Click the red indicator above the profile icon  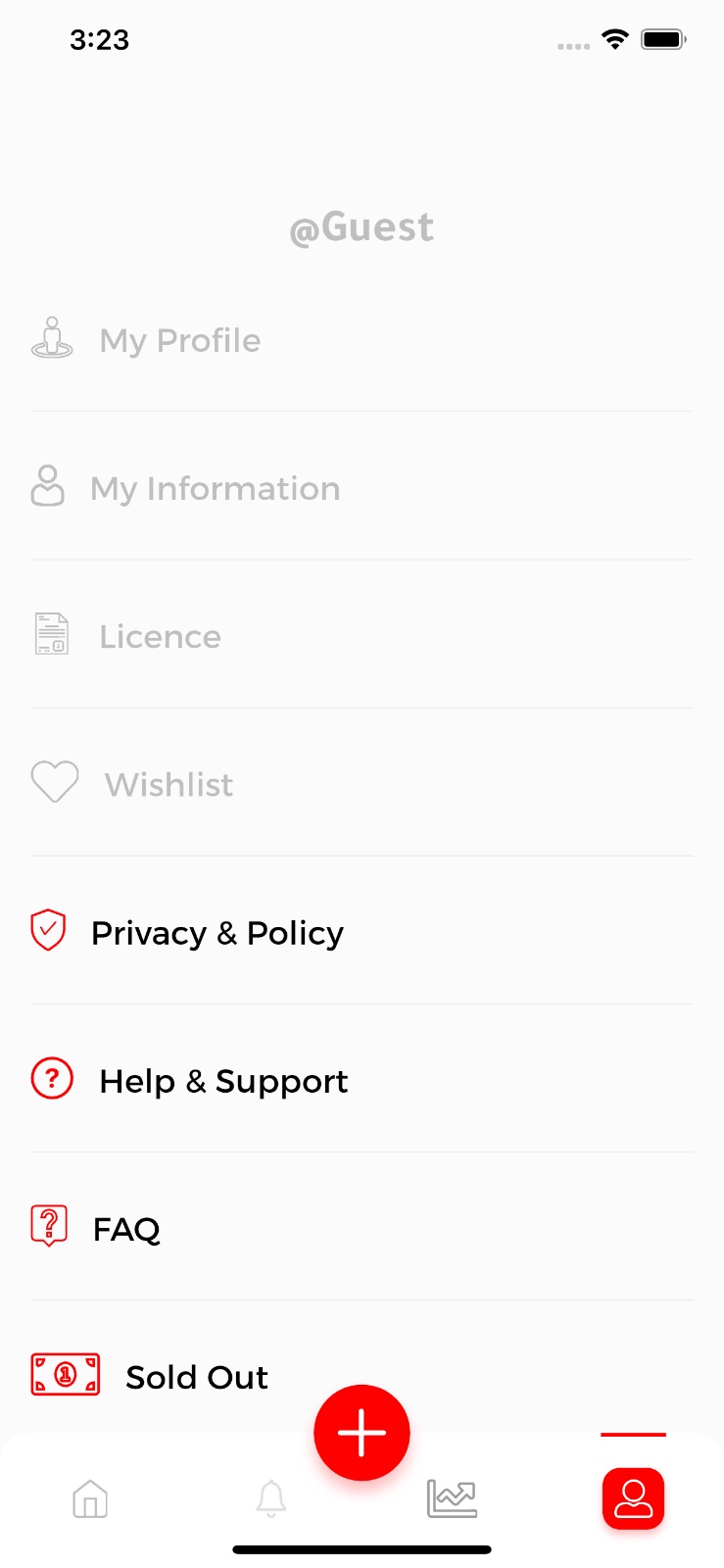pos(633,1435)
